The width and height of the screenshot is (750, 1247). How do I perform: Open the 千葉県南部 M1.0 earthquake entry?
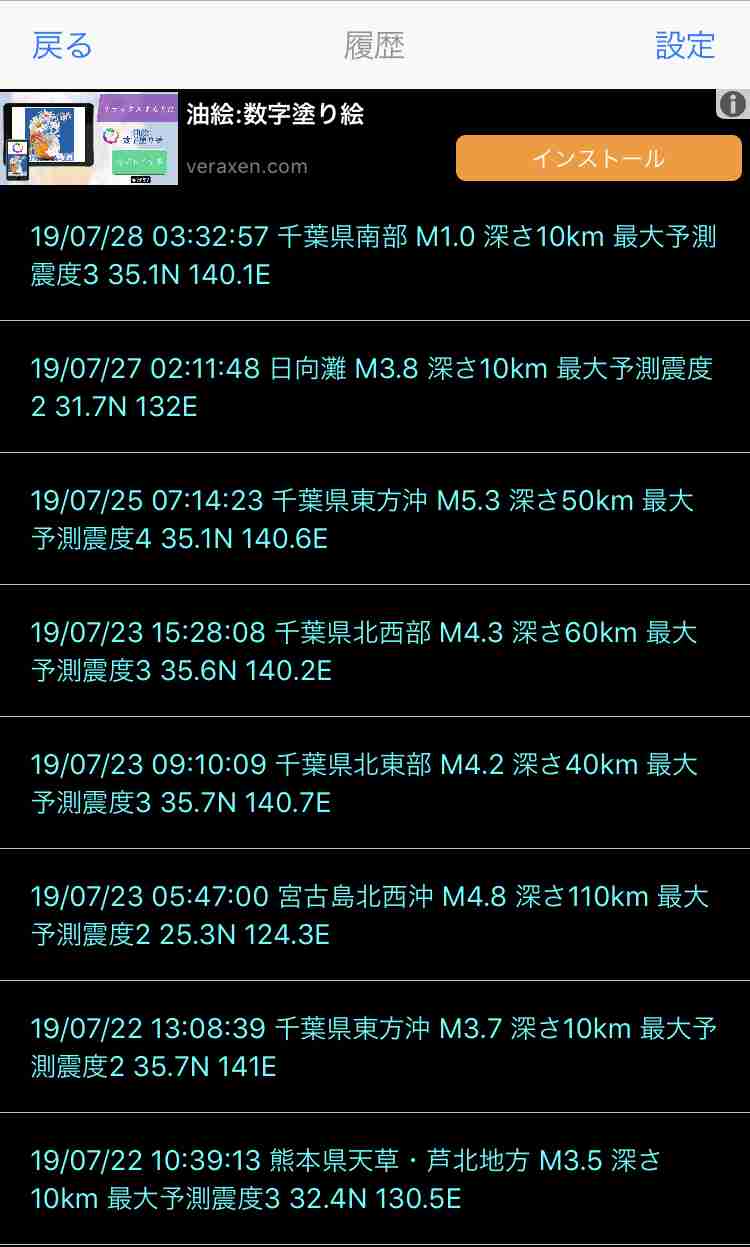(375, 255)
